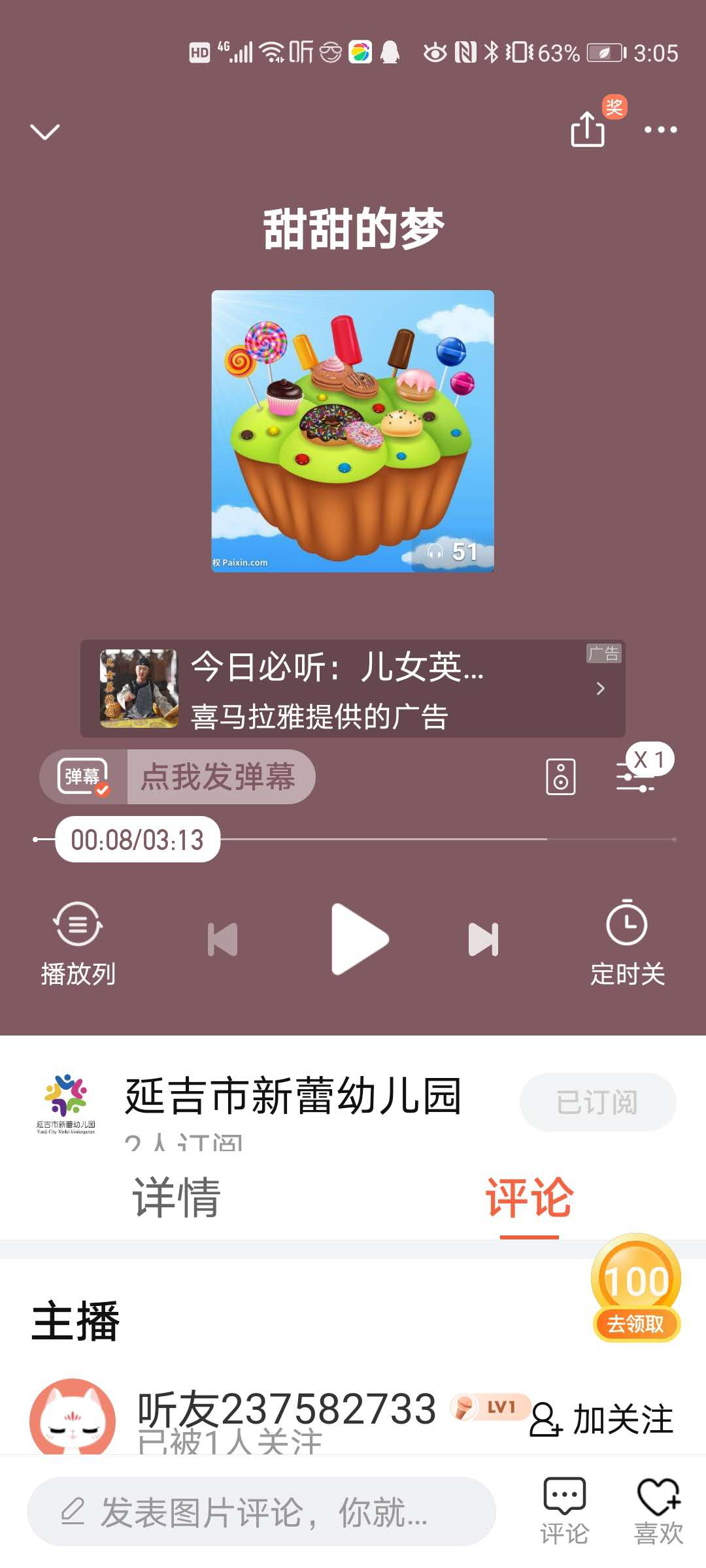Open the 今日必听 ad banner

(353, 689)
